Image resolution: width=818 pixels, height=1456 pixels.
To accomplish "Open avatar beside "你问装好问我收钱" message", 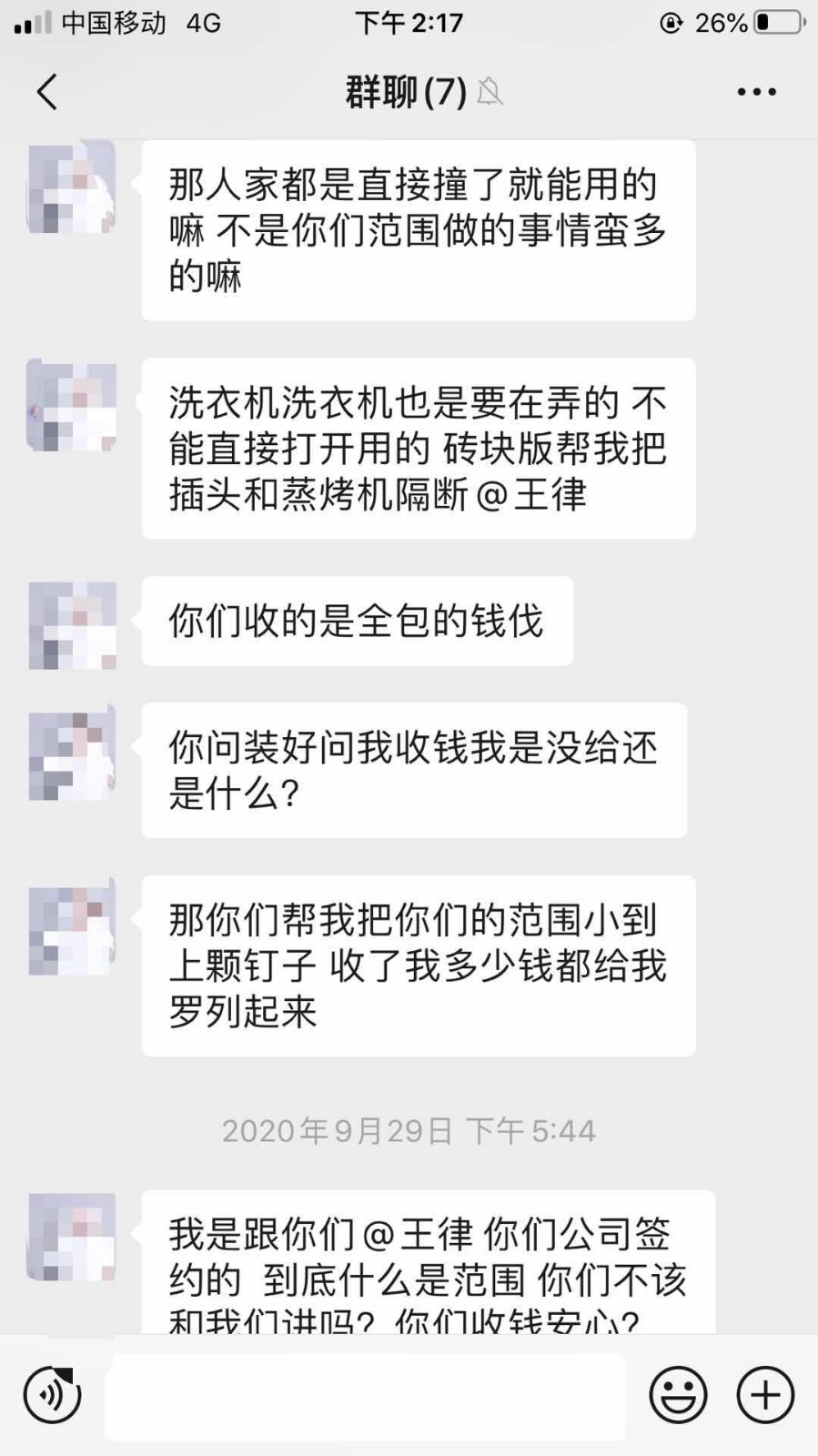I will click(x=73, y=754).
